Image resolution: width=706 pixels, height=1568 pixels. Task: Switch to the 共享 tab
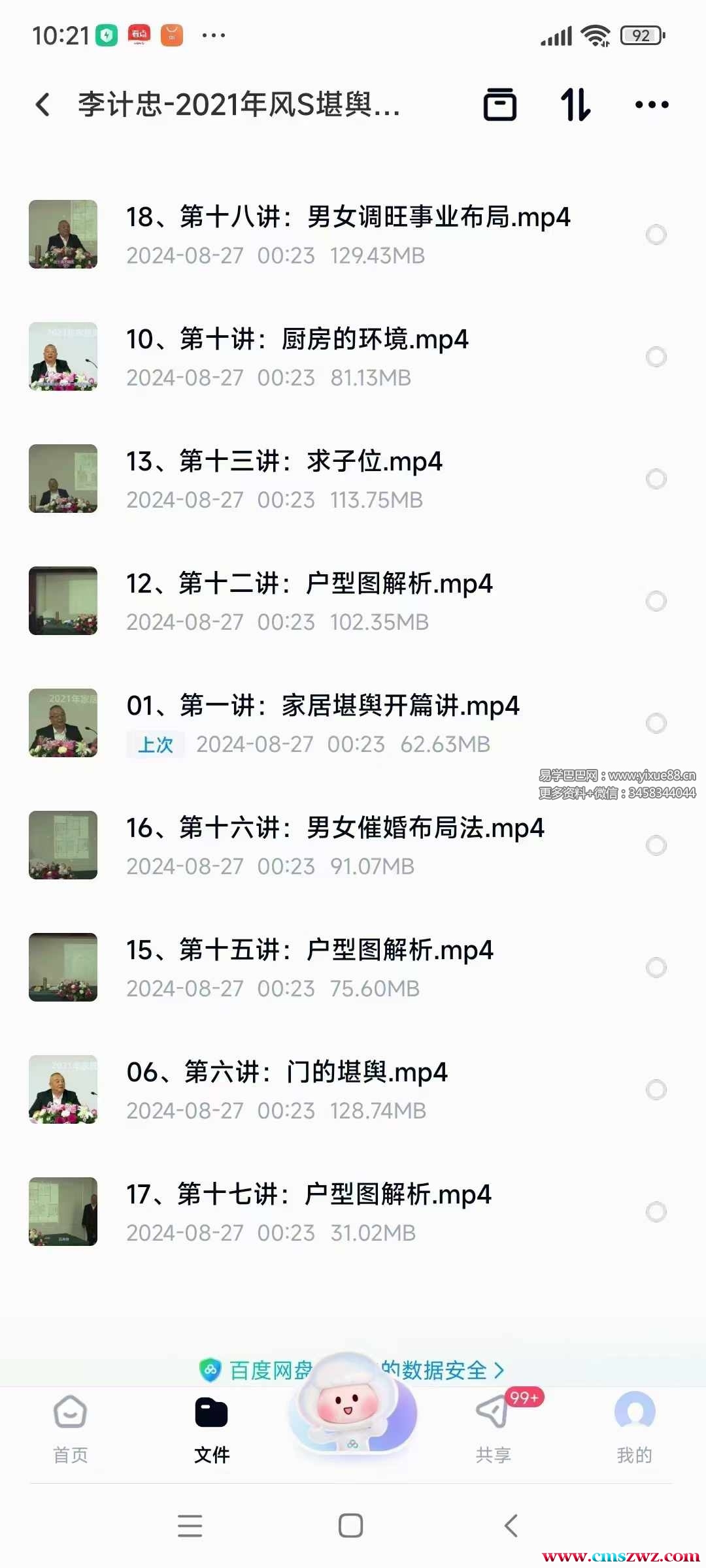[494, 1428]
